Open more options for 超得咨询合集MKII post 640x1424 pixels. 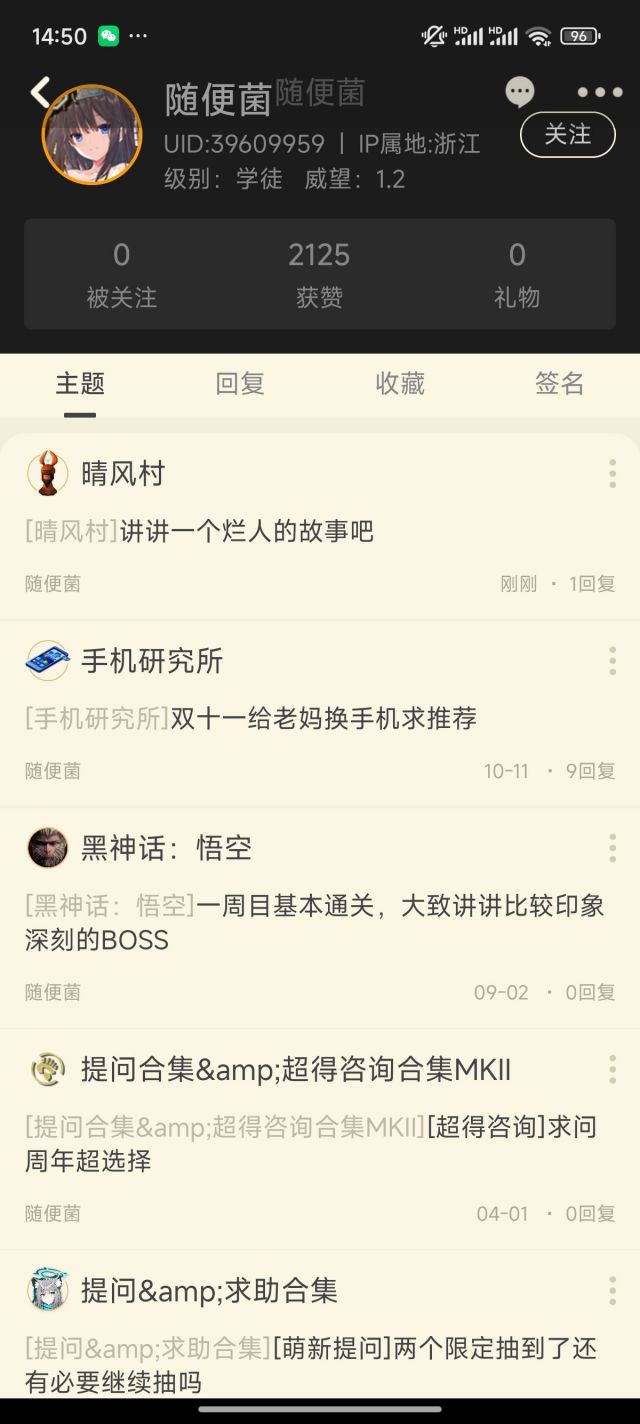[612, 1069]
